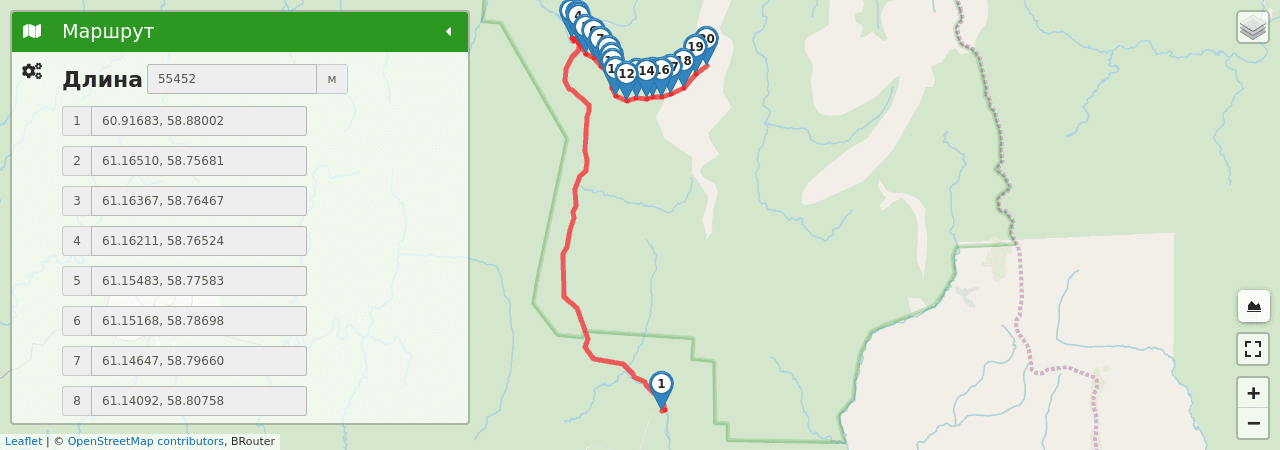The width and height of the screenshot is (1280, 450).
Task: Edit the route length field 55452
Action: click(232, 79)
